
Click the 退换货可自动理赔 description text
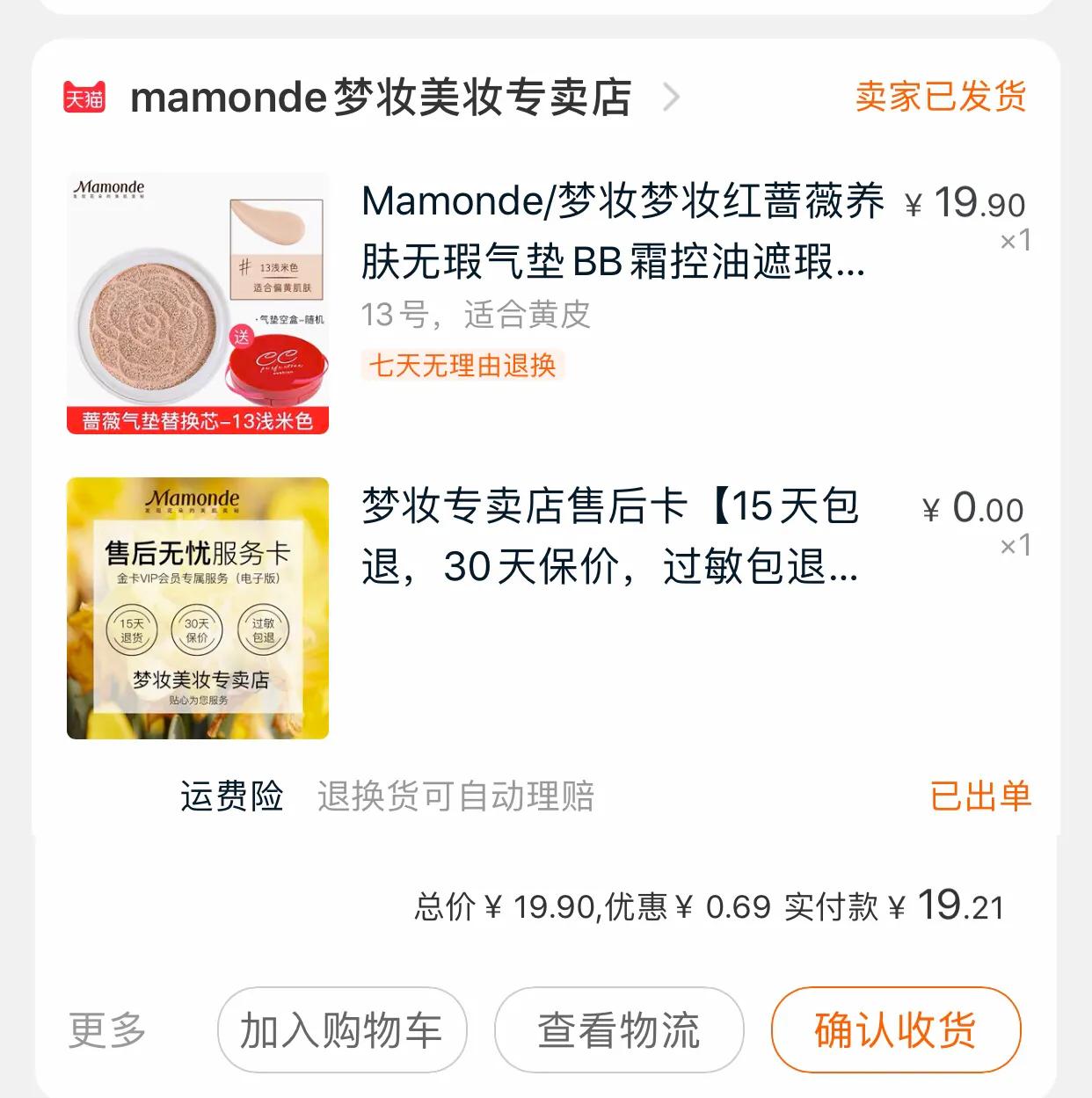pyautogui.click(x=457, y=796)
